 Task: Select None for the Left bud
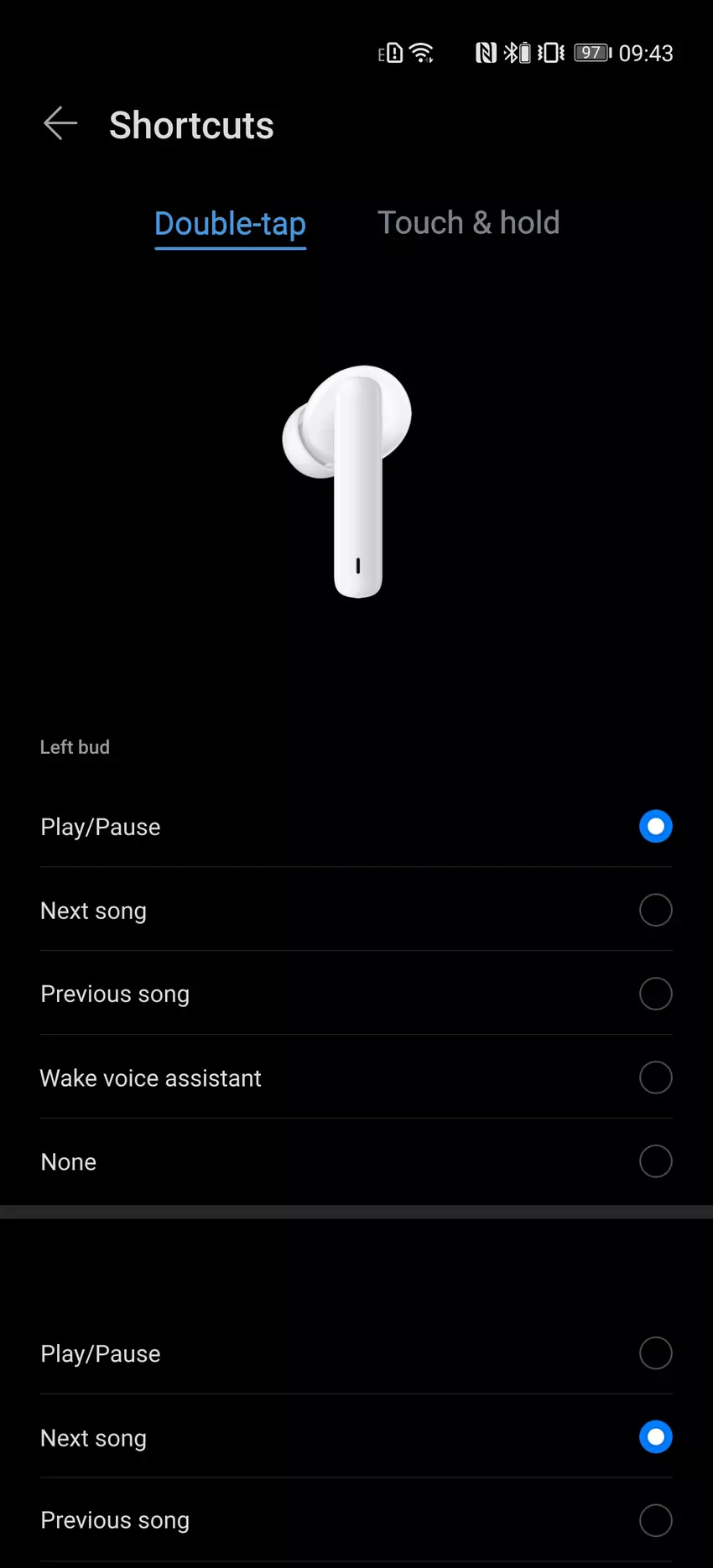coord(655,1162)
